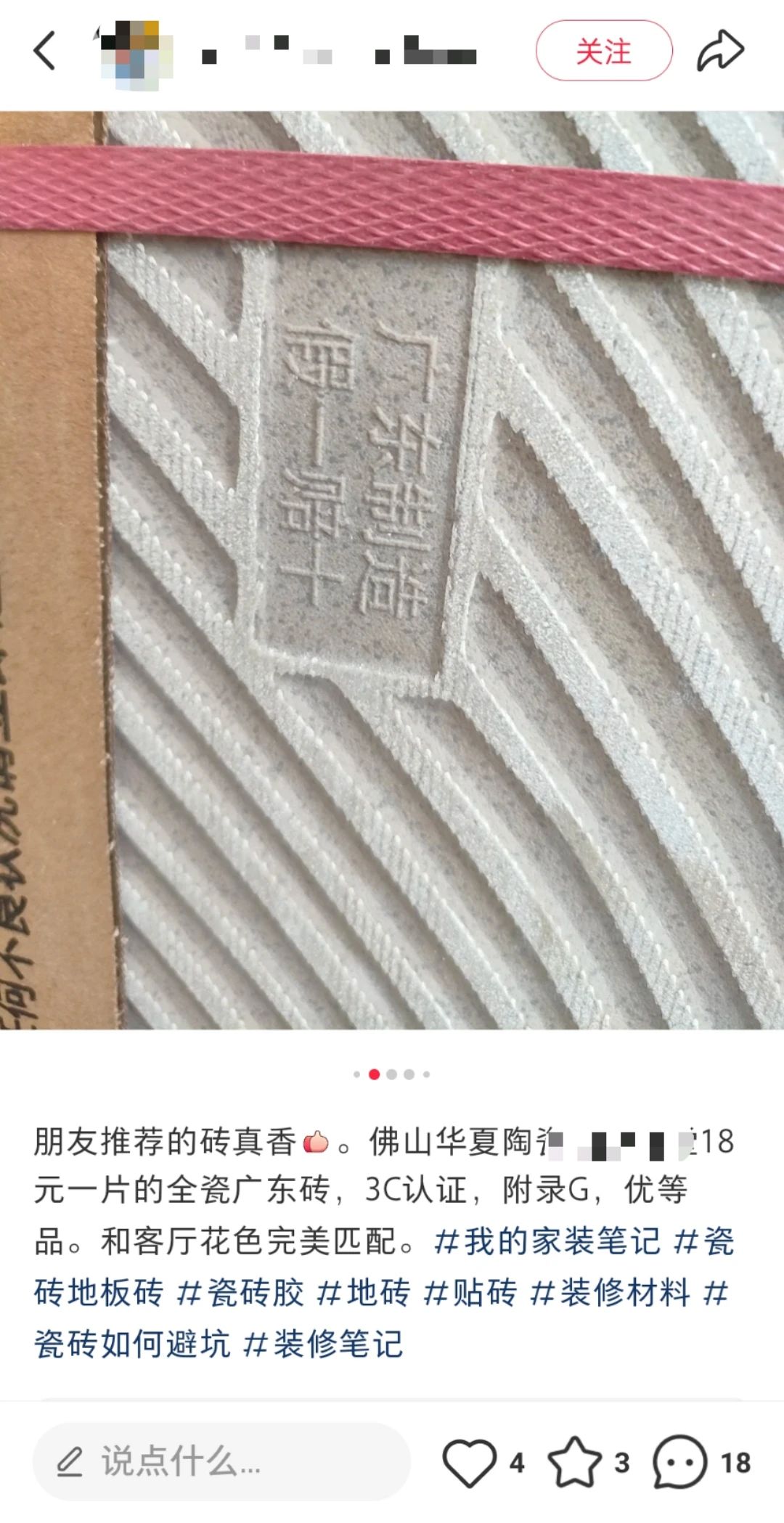This screenshot has width=784, height=1523.
Task: Open the comments via the speech-bubble icon
Action: [679, 1462]
